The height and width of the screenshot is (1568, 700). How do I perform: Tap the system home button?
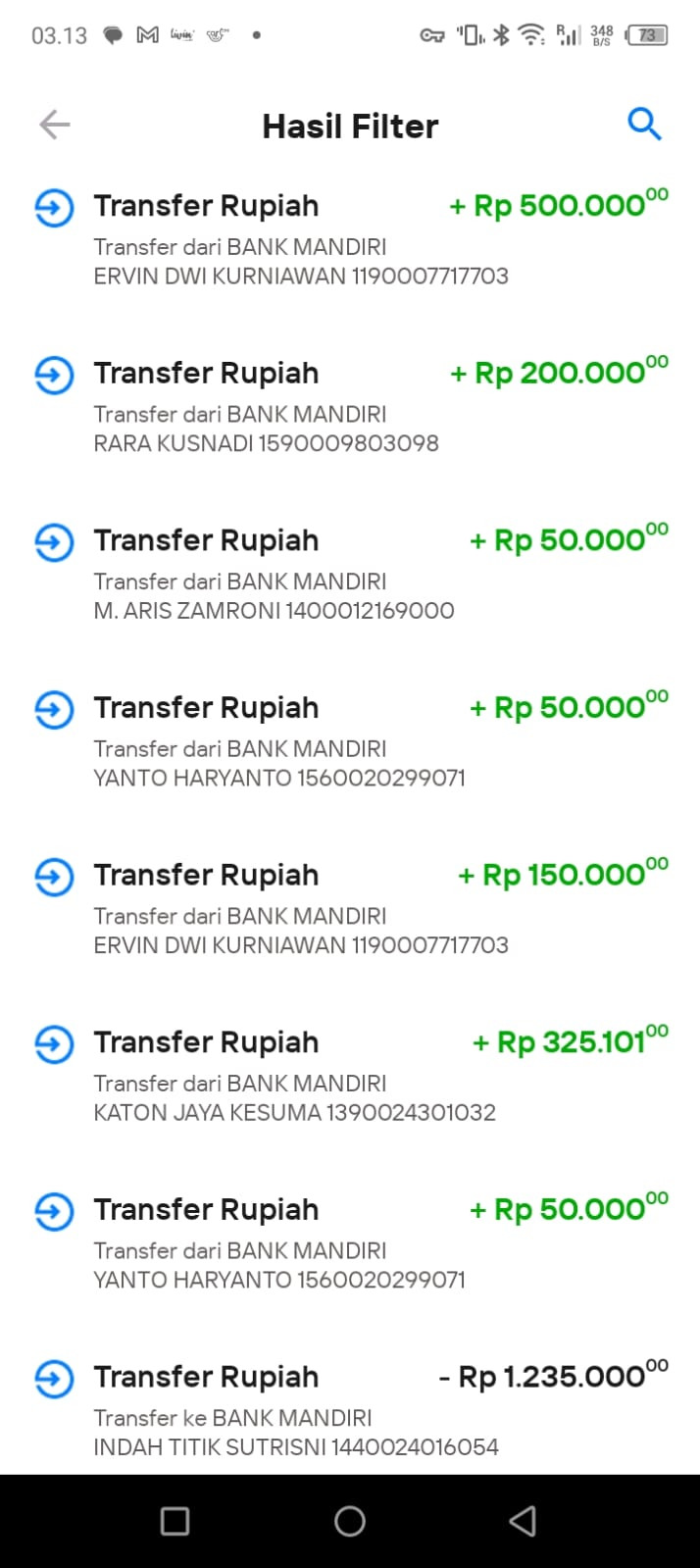click(350, 1521)
